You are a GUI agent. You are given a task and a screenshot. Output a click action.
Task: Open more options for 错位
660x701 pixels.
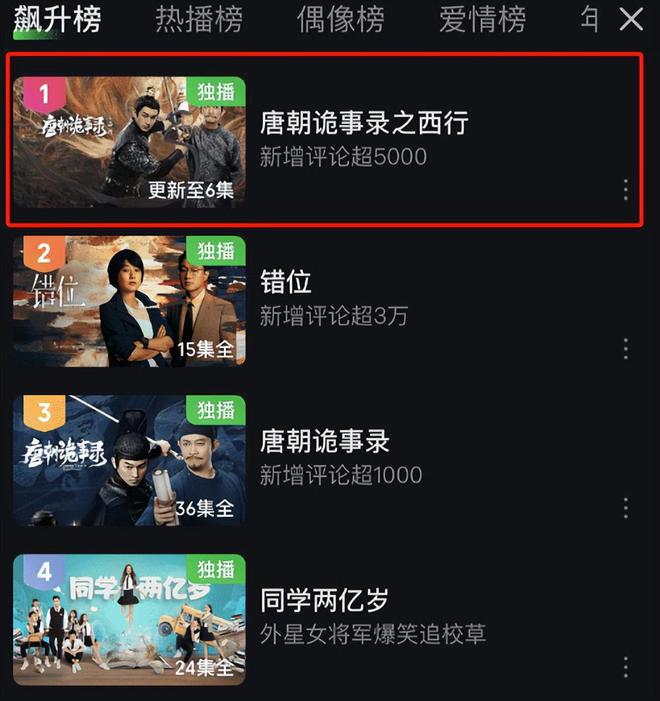(x=626, y=348)
